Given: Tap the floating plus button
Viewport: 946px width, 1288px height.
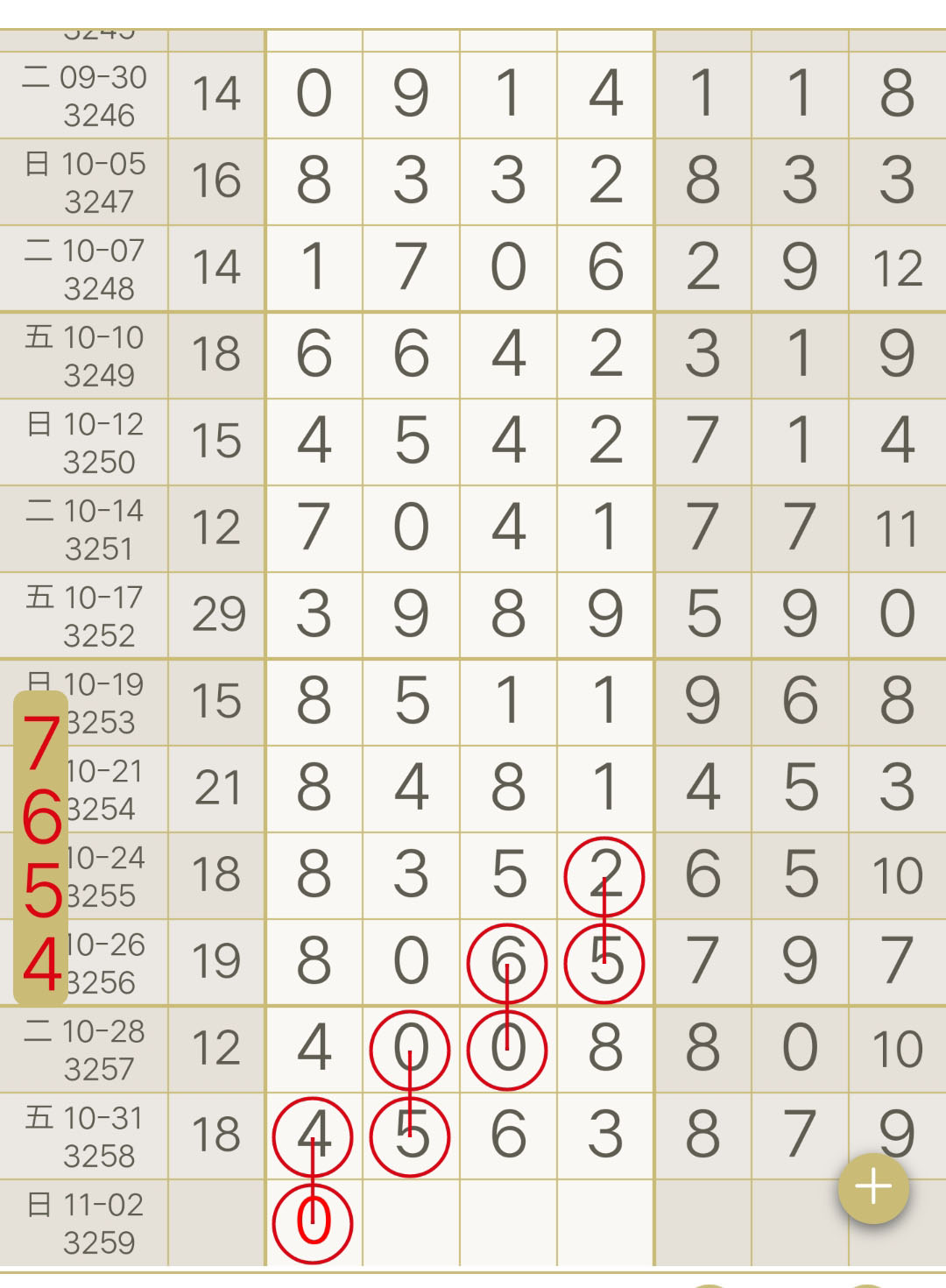Looking at the screenshot, I should tap(873, 1187).
